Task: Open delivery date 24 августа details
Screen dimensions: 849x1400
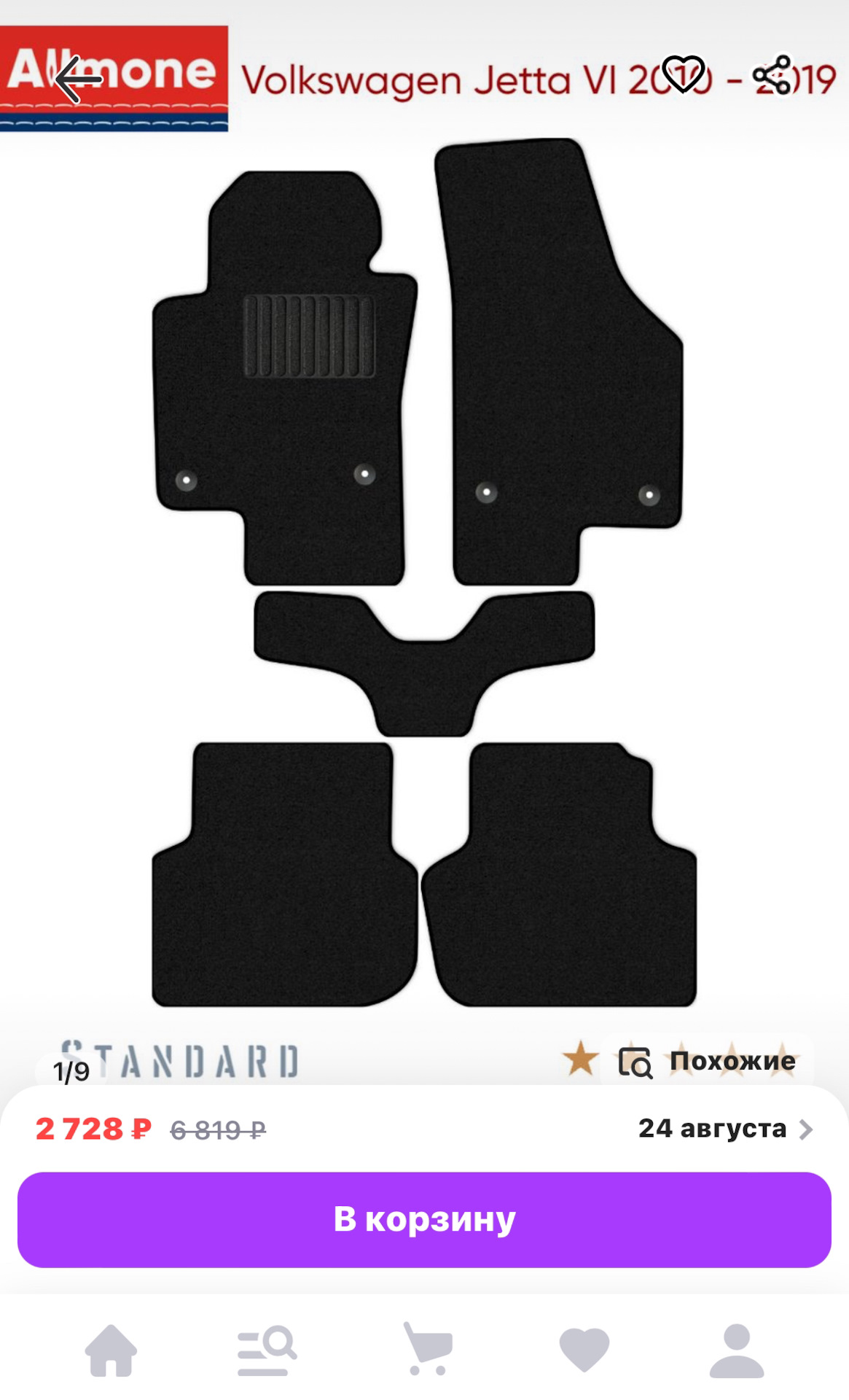Action: pos(724,1129)
